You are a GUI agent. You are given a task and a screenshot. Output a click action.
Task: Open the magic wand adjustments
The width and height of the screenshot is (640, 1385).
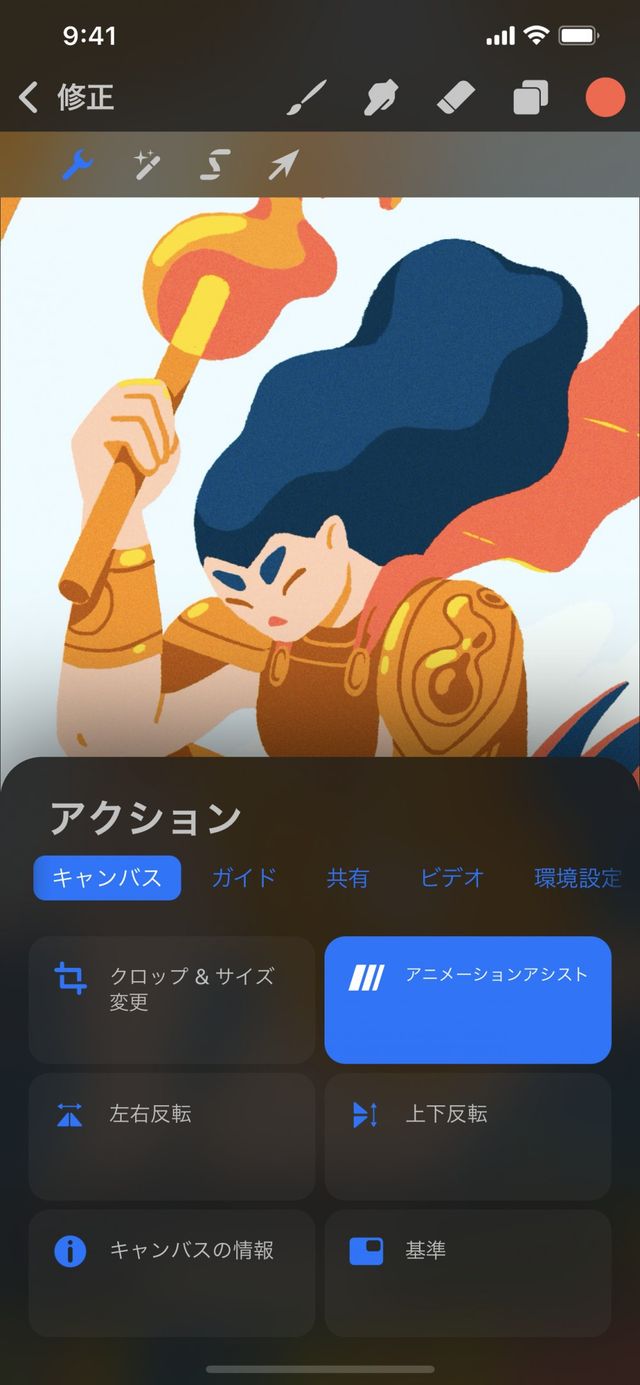148,165
